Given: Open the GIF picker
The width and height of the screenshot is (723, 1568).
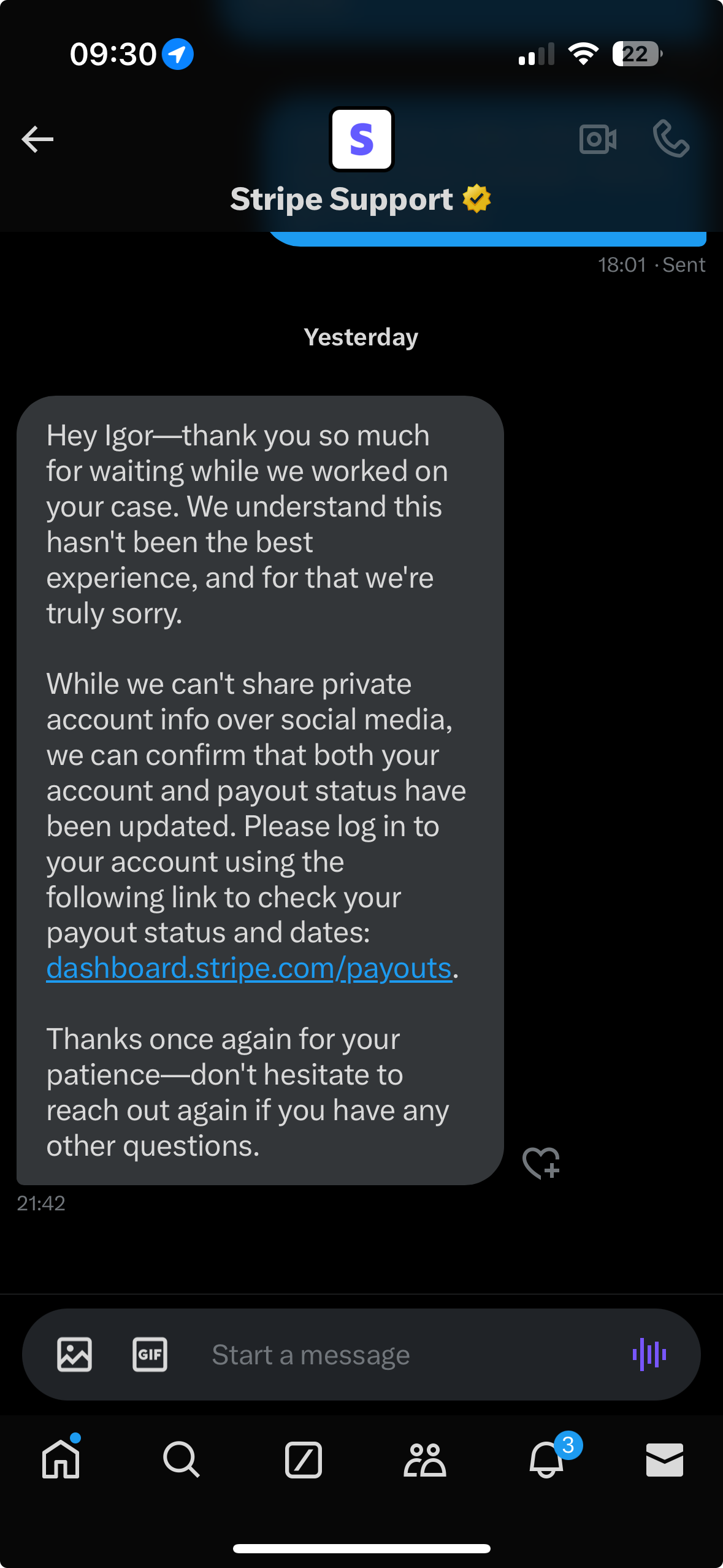Looking at the screenshot, I should 150,1355.
